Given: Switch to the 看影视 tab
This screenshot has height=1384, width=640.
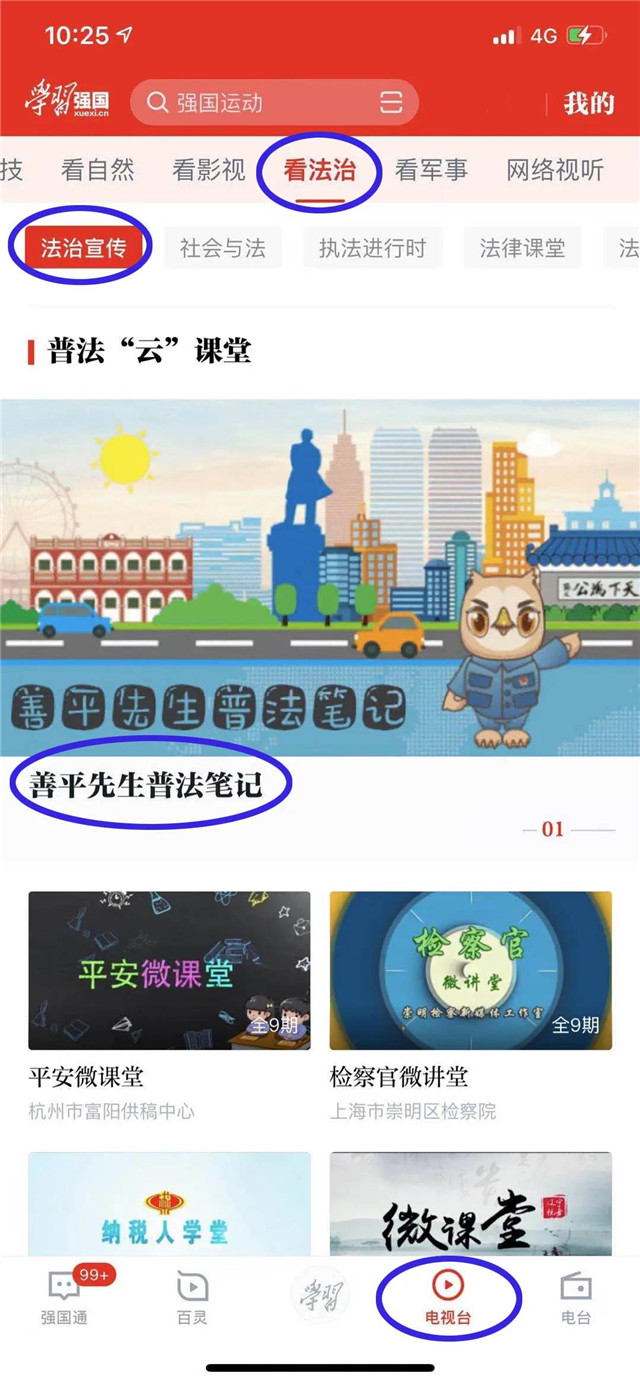Looking at the screenshot, I should coord(208,170).
